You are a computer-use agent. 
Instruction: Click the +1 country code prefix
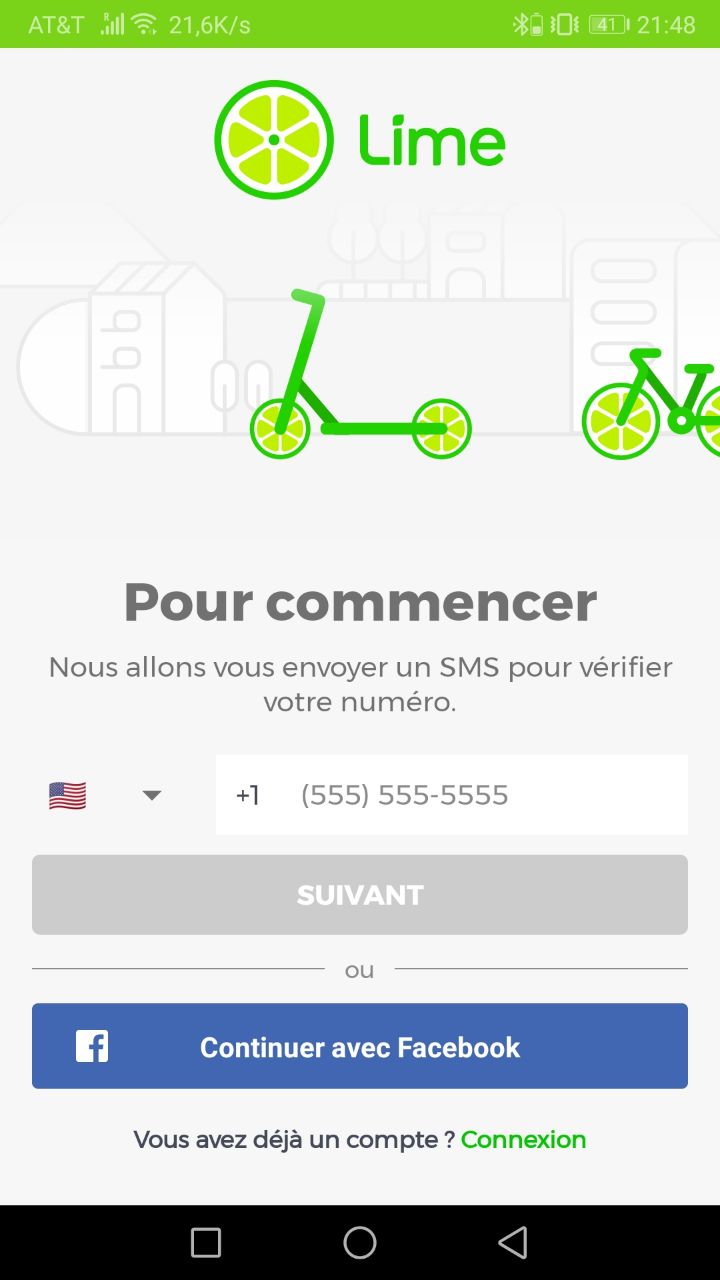[248, 794]
